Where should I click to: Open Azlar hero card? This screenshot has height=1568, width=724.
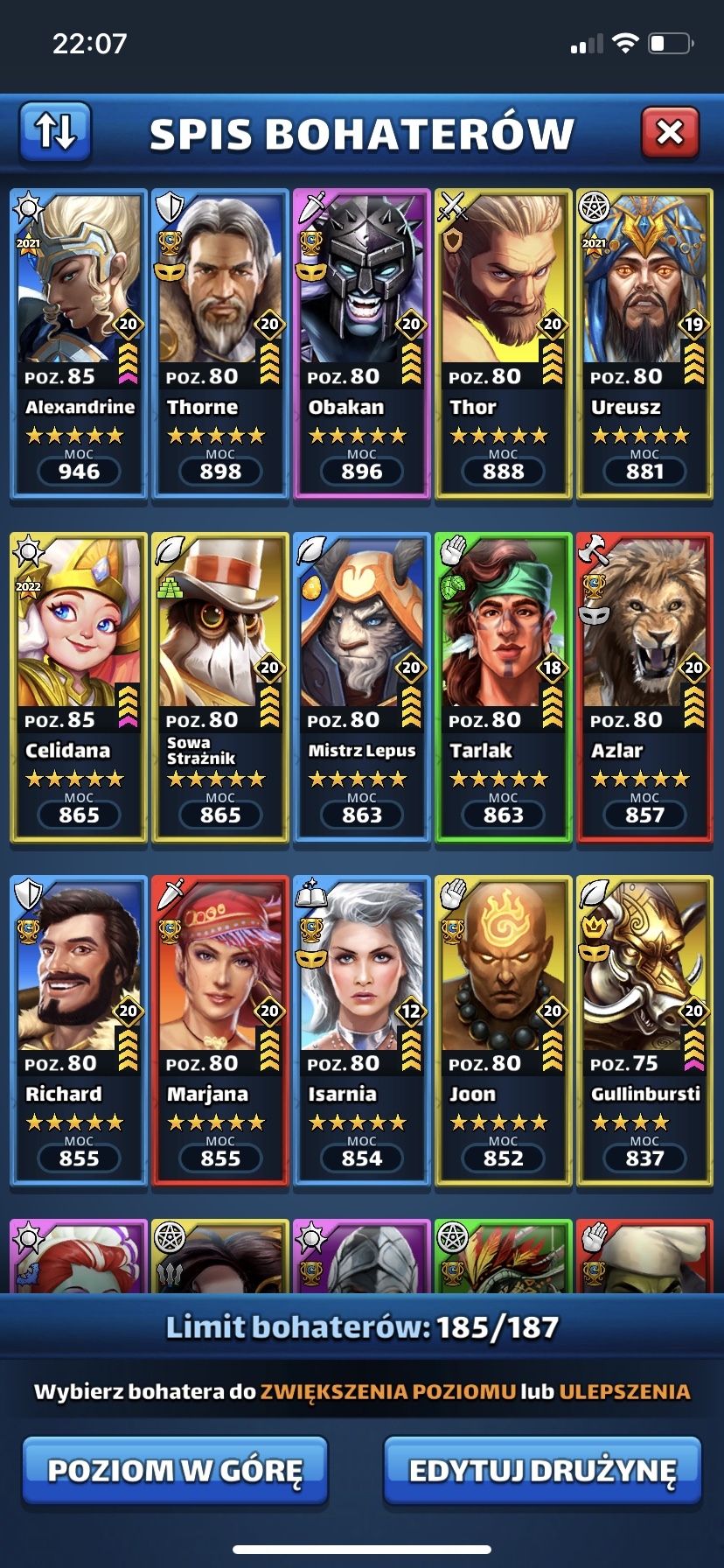(644, 688)
